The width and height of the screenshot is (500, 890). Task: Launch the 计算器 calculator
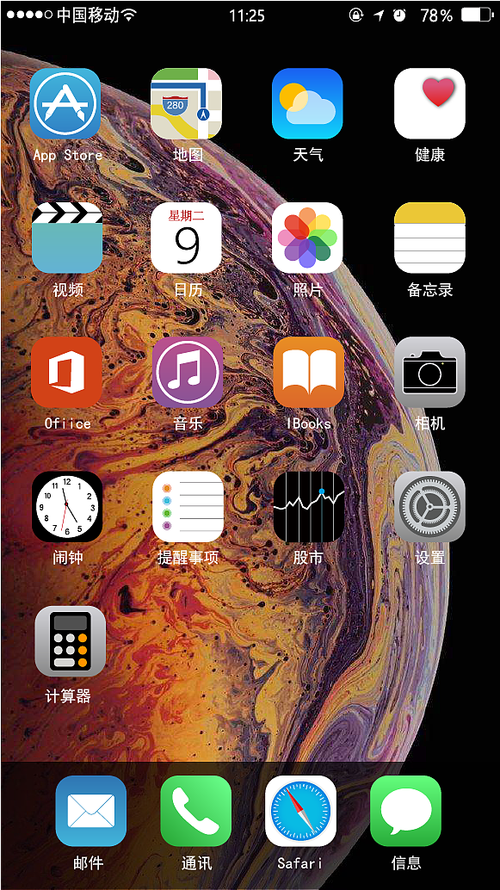[70, 641]
